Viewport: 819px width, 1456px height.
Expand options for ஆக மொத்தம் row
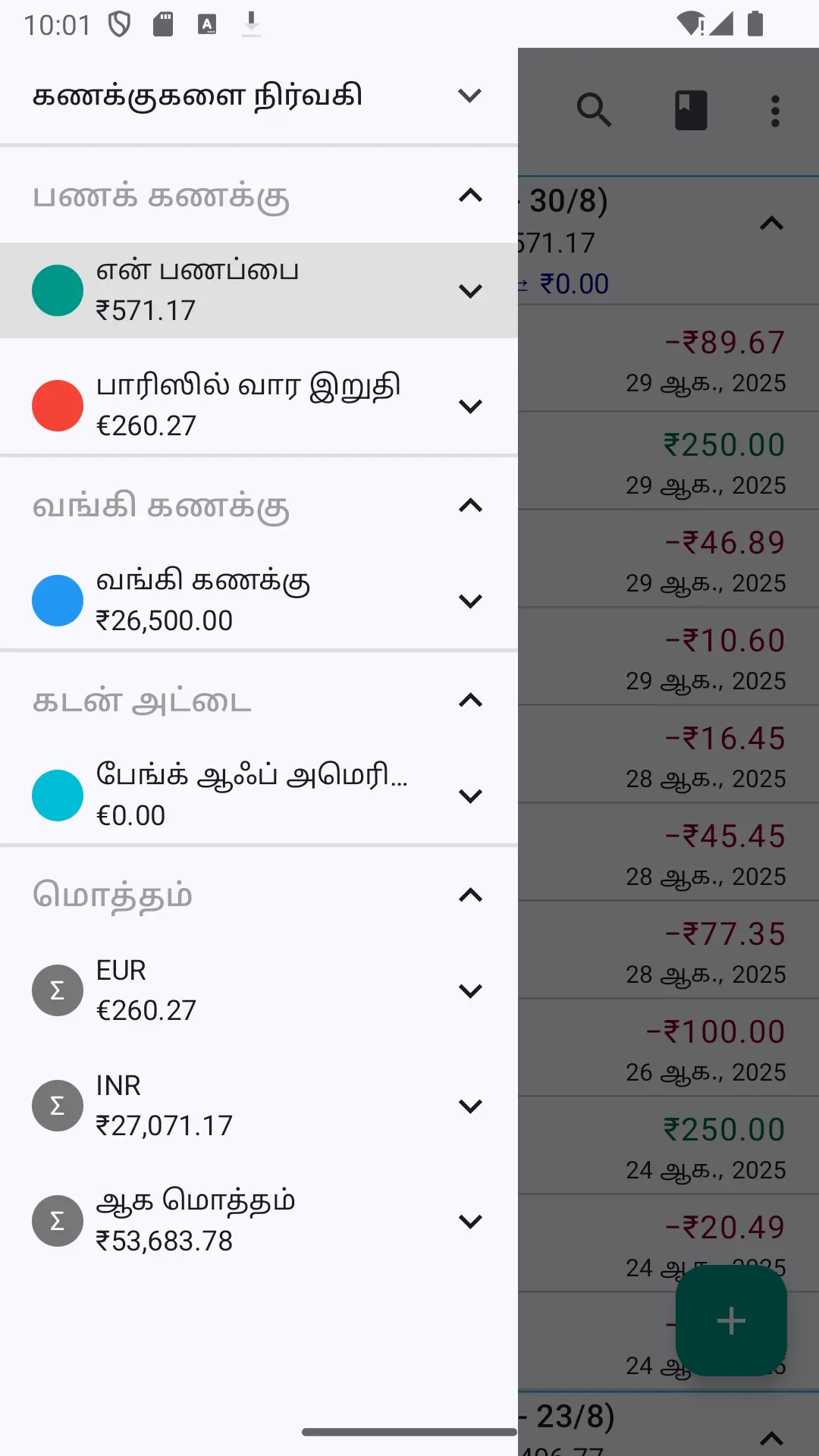pos(470,1222)
